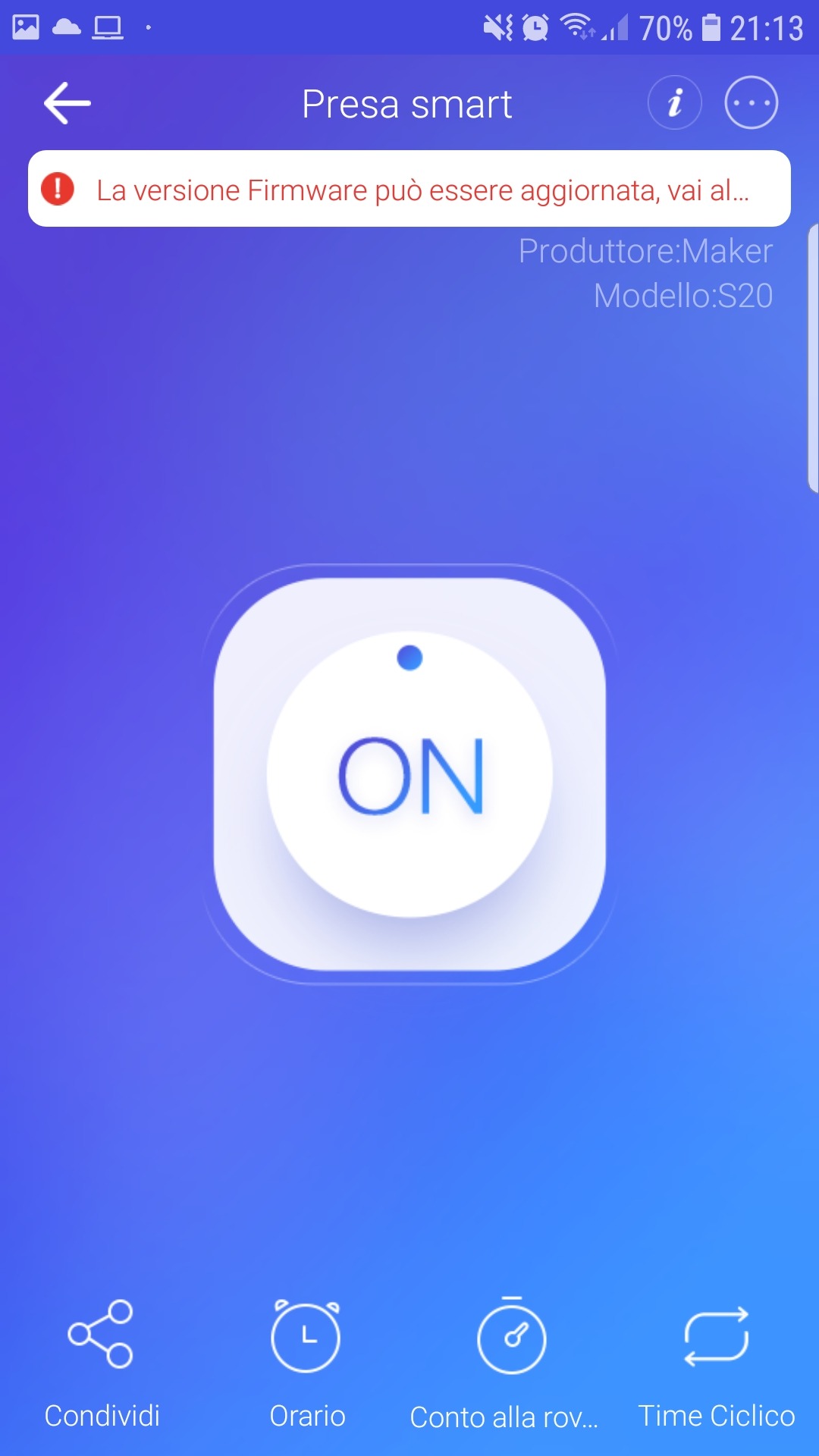
Task: Open the firmware update notice banner
Action: 409,189
